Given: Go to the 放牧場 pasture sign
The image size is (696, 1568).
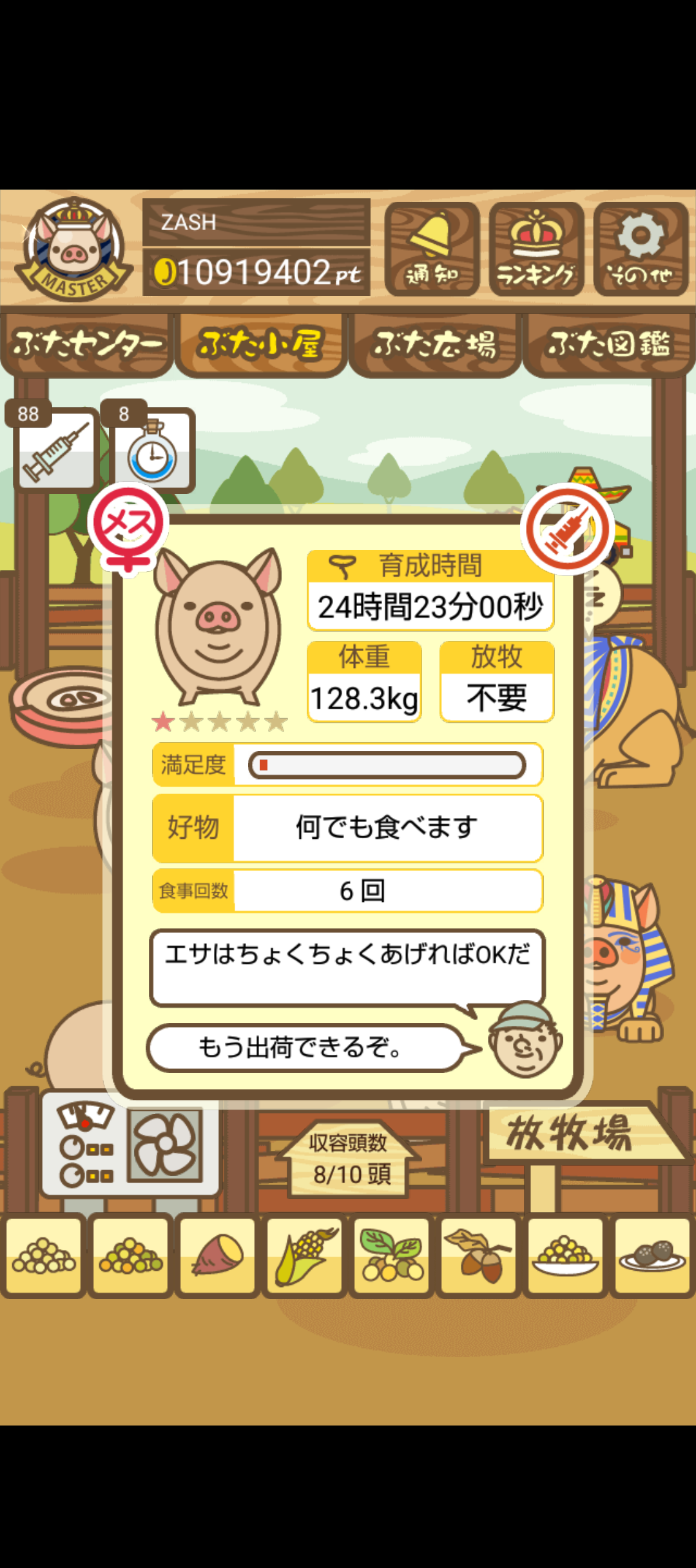Looking at the screenshot, I should coord(569,1133).
